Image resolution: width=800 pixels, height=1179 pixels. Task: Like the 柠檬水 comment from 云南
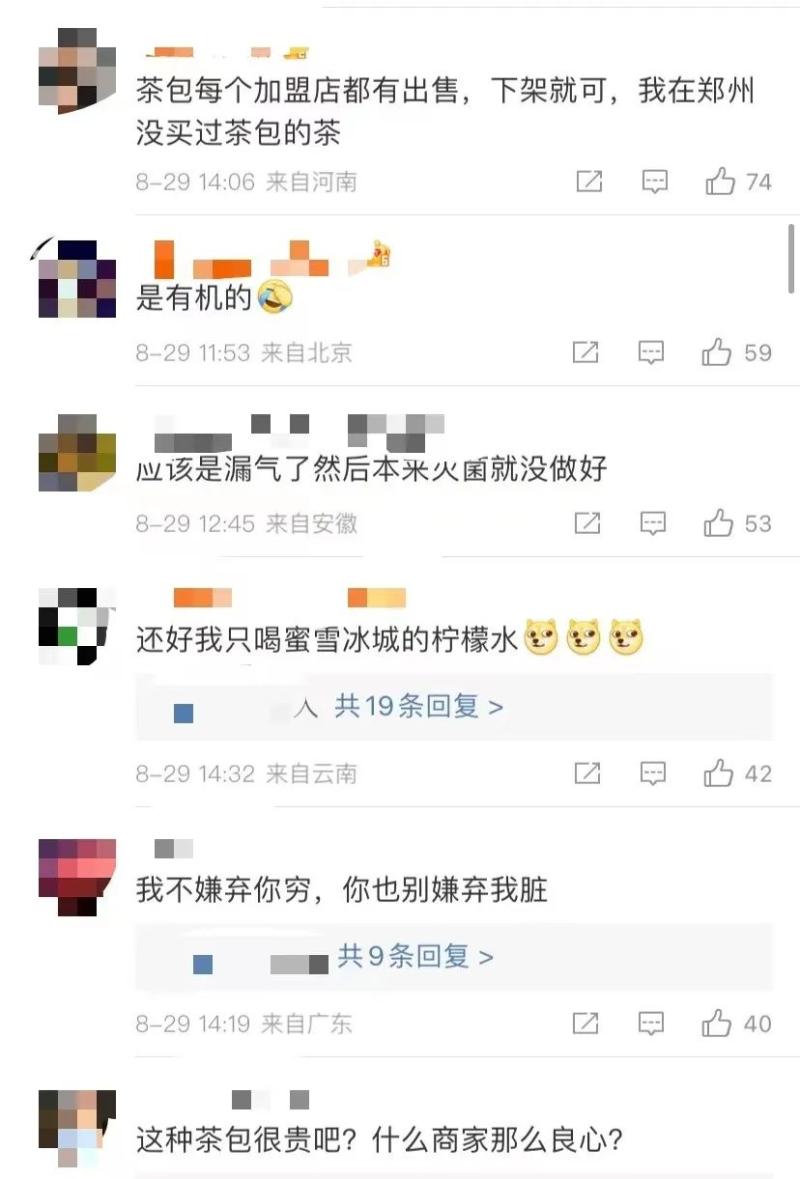719,773
